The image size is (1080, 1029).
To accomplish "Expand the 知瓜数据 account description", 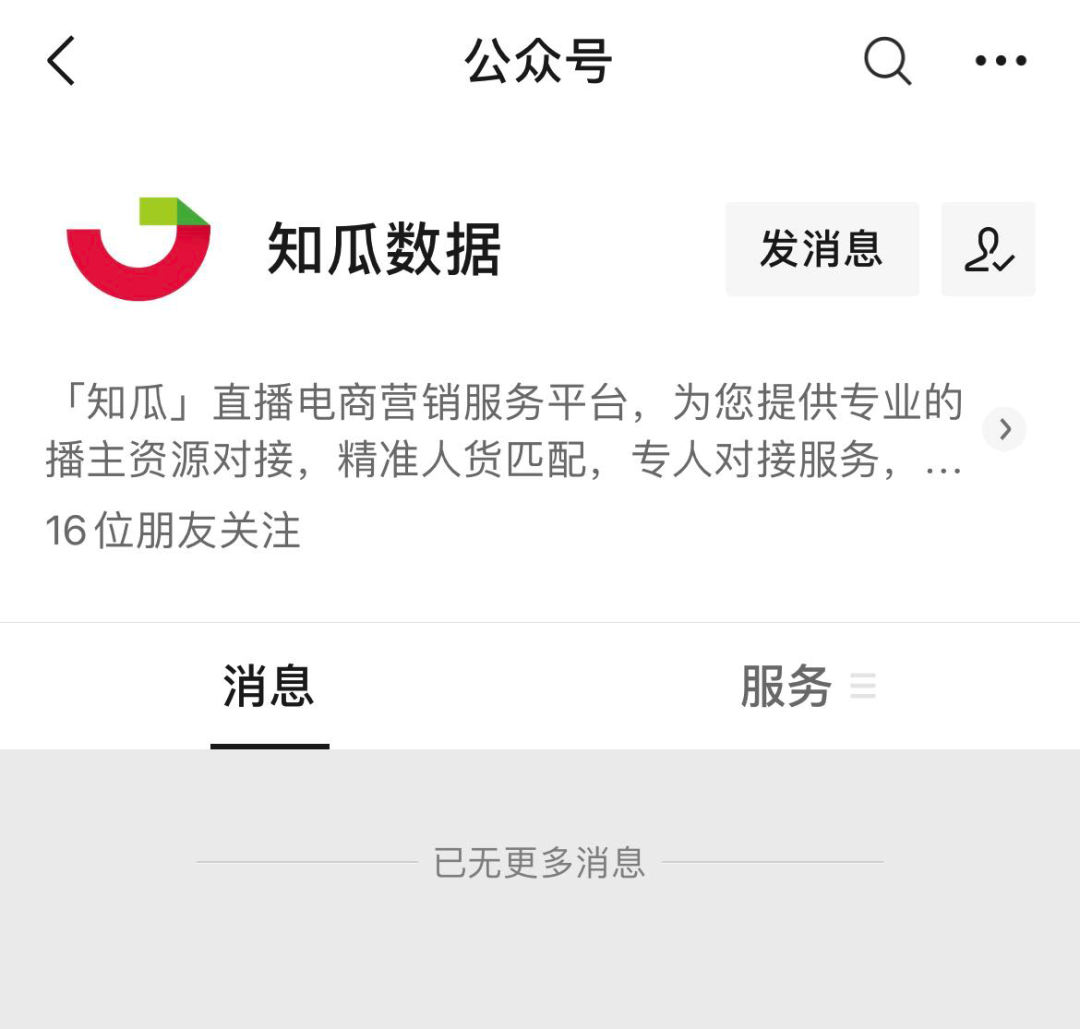I will tap(1004, 430).
